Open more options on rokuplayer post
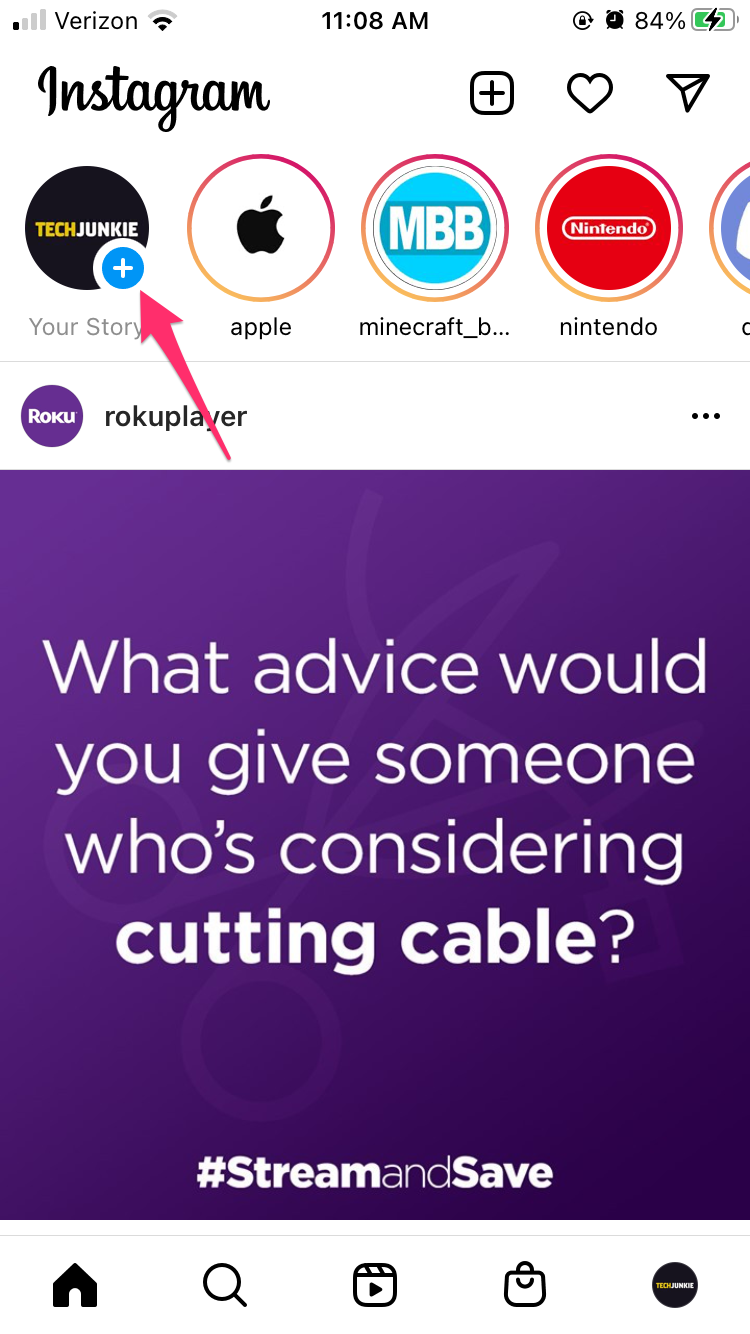Image resolution: width=750 pixels, height=1334 pixels. coord(705,416)
